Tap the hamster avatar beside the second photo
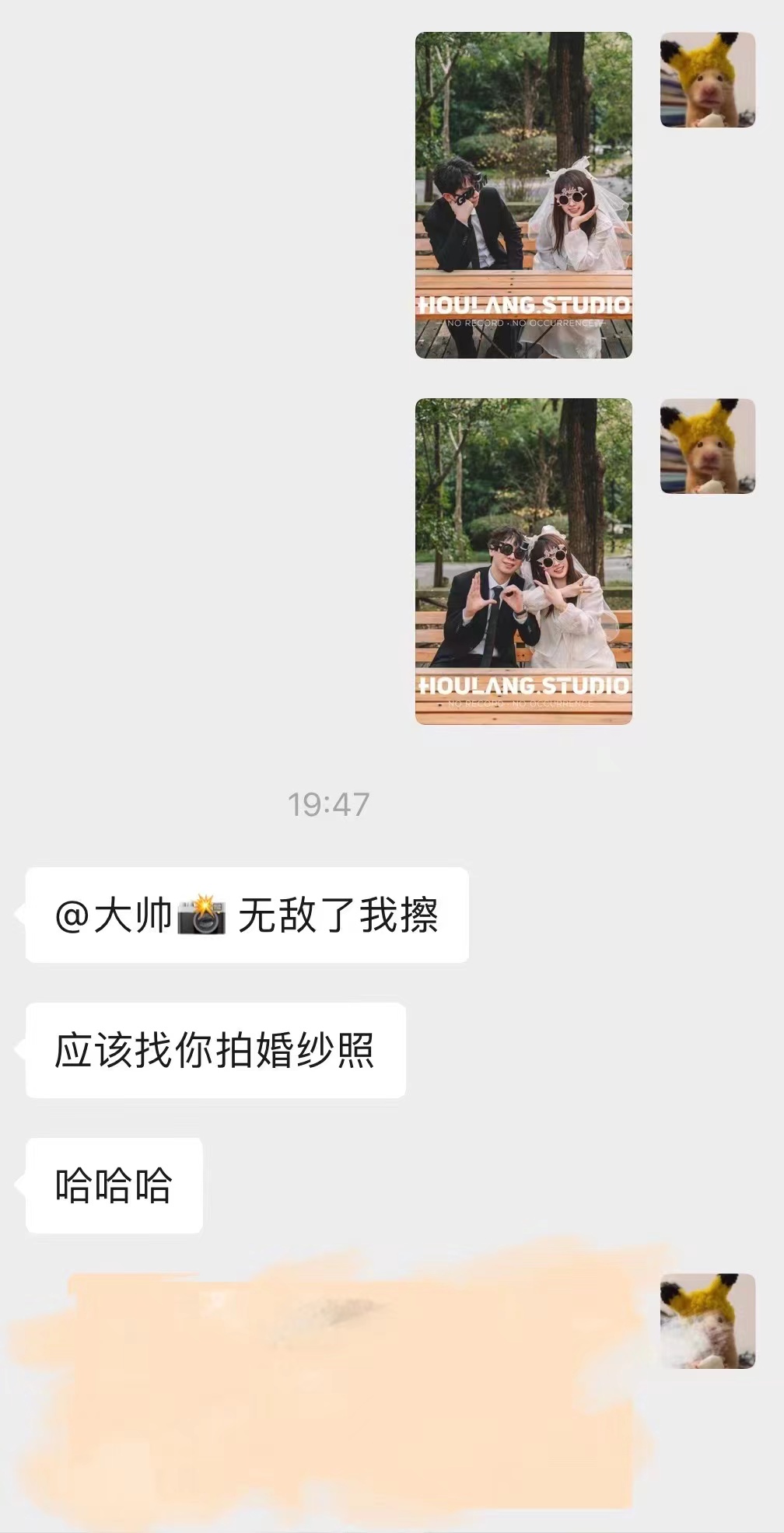Viewport: 784px width, 1533px height. click(708, 446)
